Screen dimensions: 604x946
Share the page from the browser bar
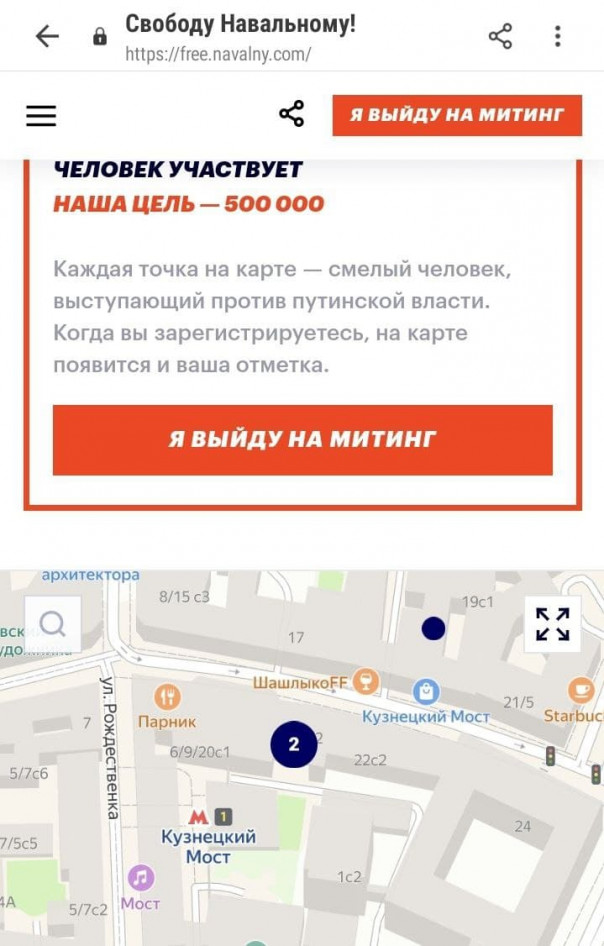(x=500, y=37)
